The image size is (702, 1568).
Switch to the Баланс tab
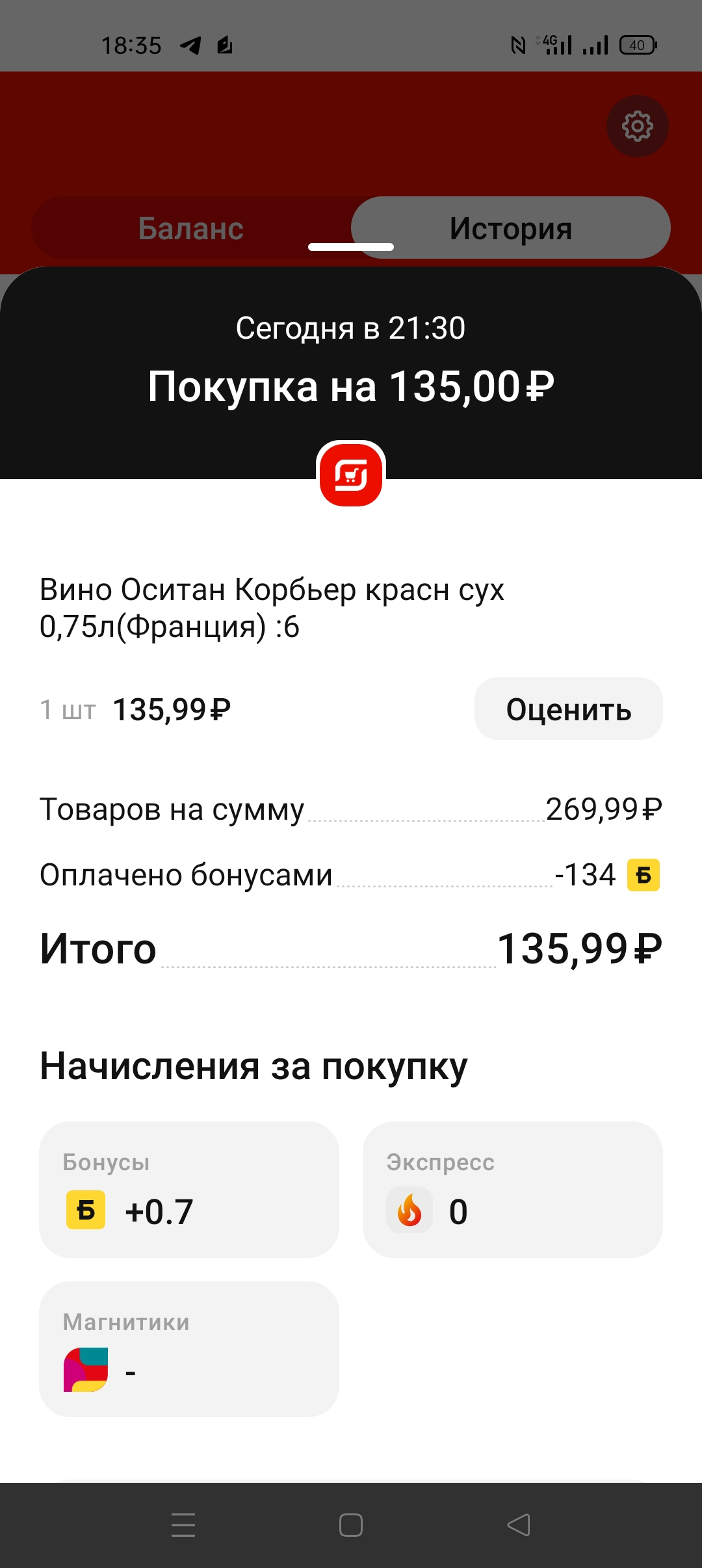point(191,228)
